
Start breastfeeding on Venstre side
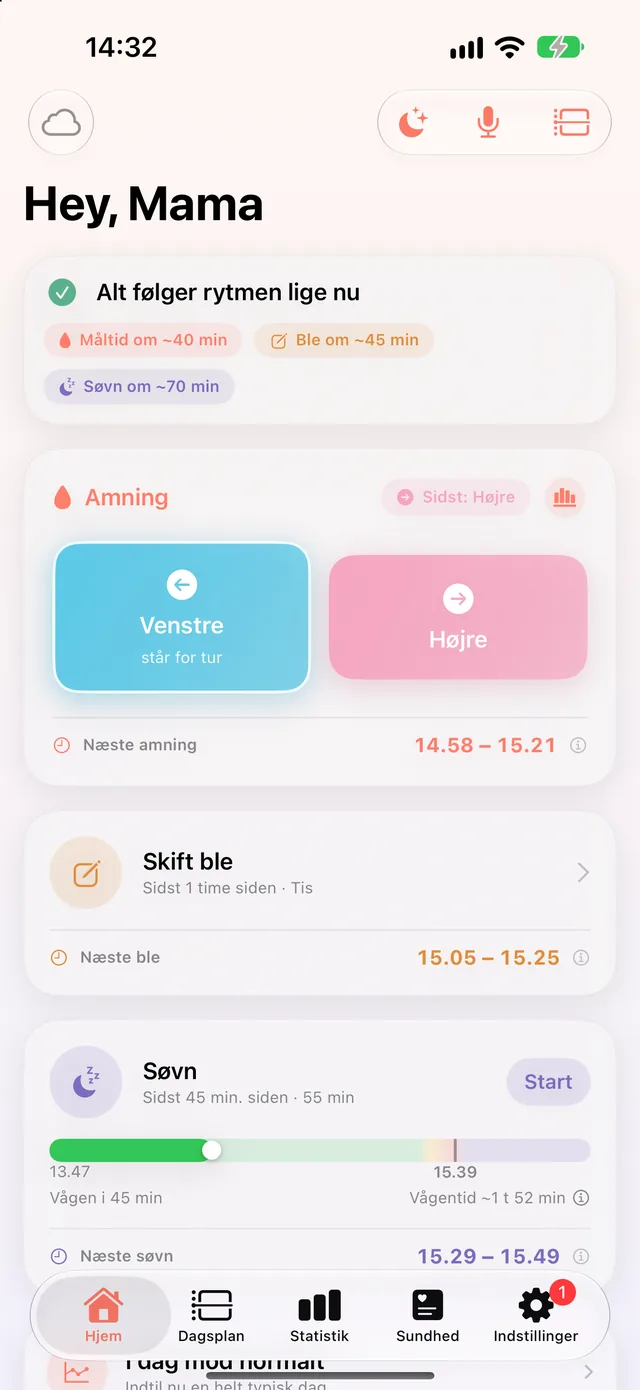coord(182,617)
